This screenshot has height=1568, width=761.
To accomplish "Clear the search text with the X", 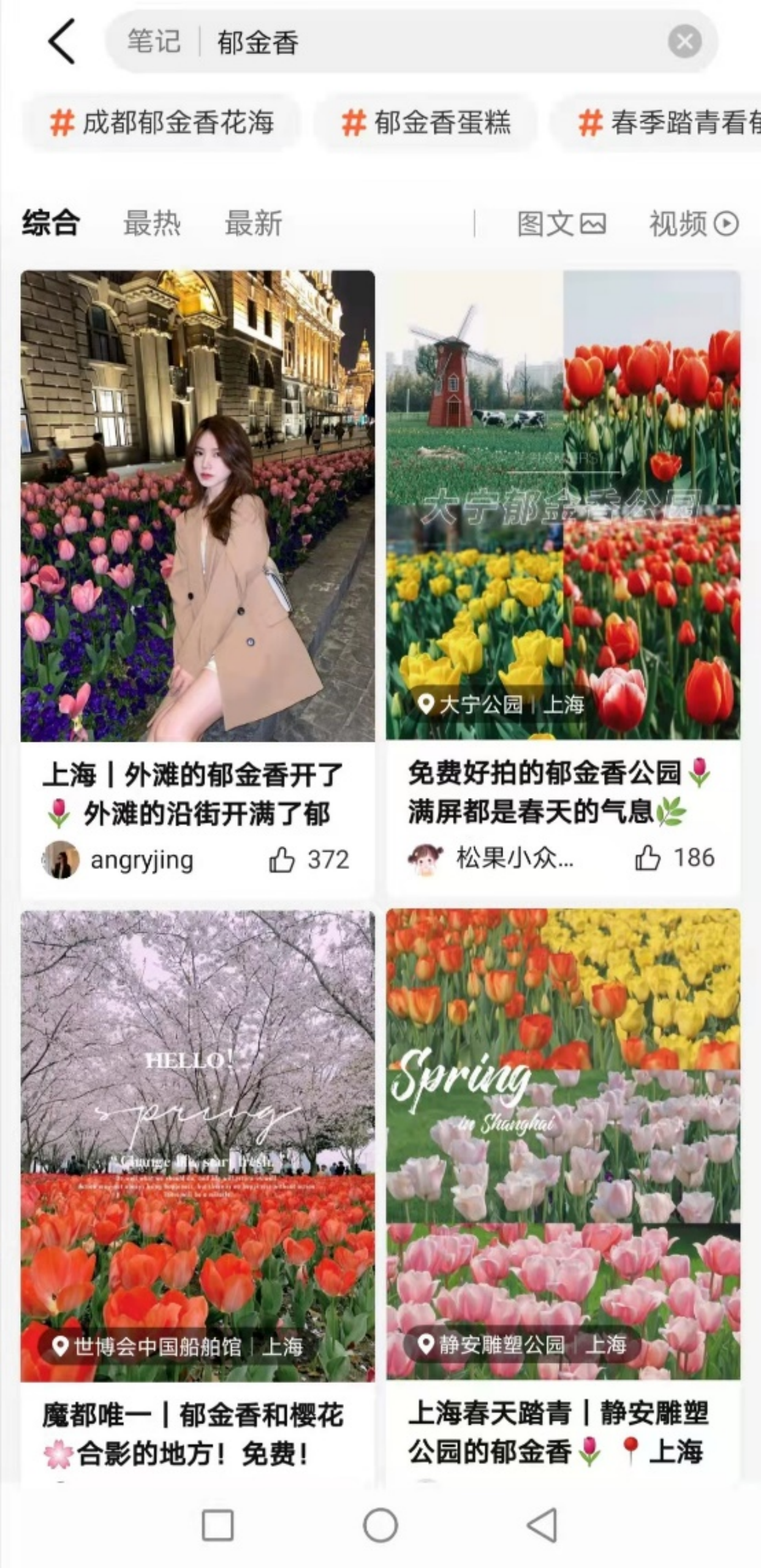I will (x=684, y=42).
